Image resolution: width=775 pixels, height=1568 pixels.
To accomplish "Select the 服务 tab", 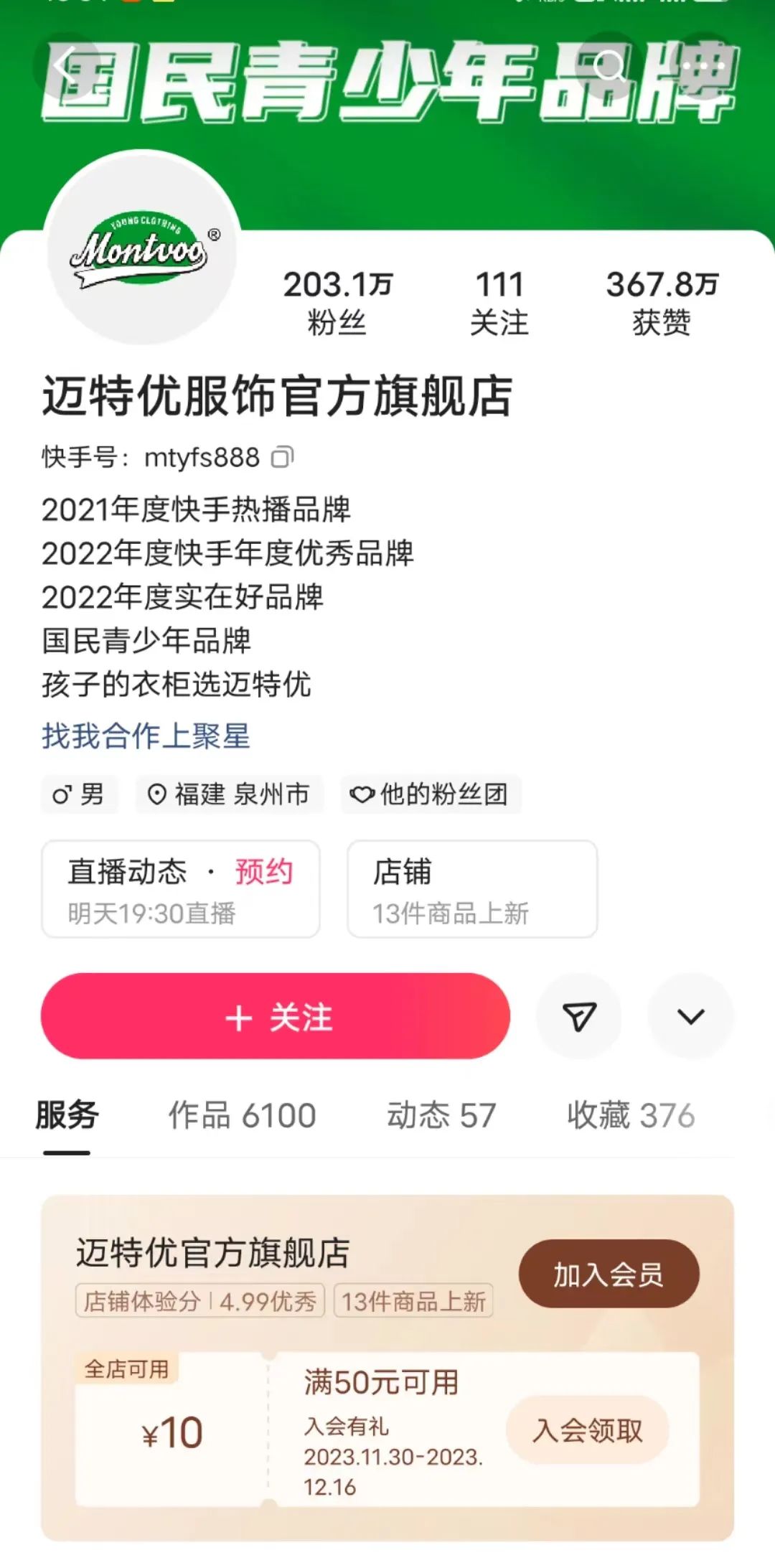I will pyautogui.click(x=67, y=1116).
